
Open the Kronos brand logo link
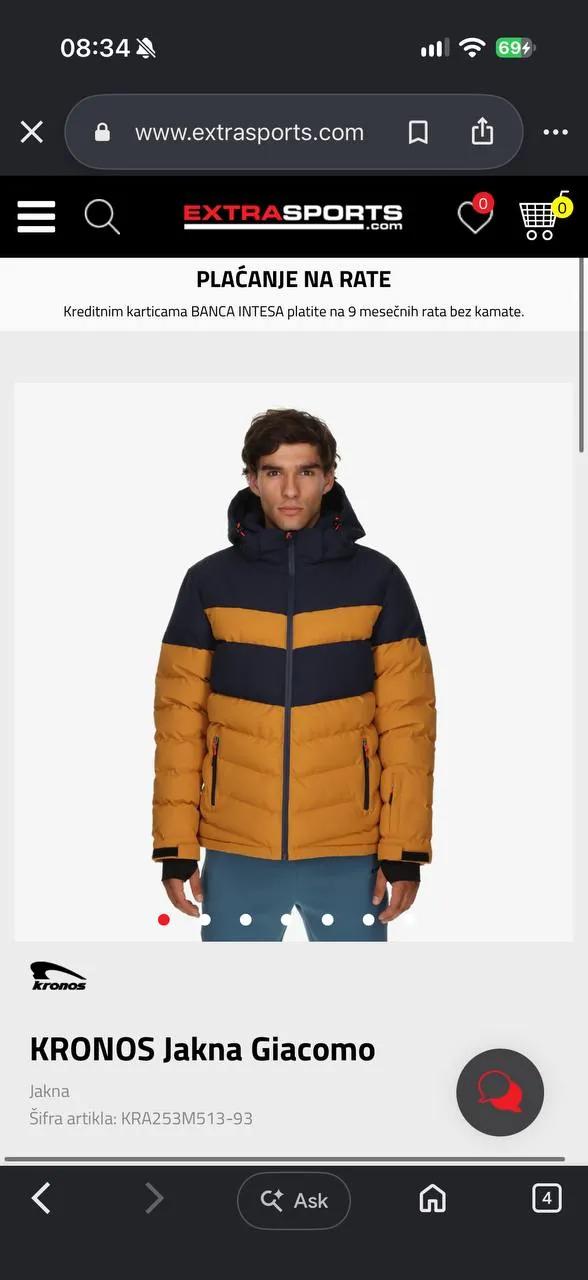click(x=59, y=976)
